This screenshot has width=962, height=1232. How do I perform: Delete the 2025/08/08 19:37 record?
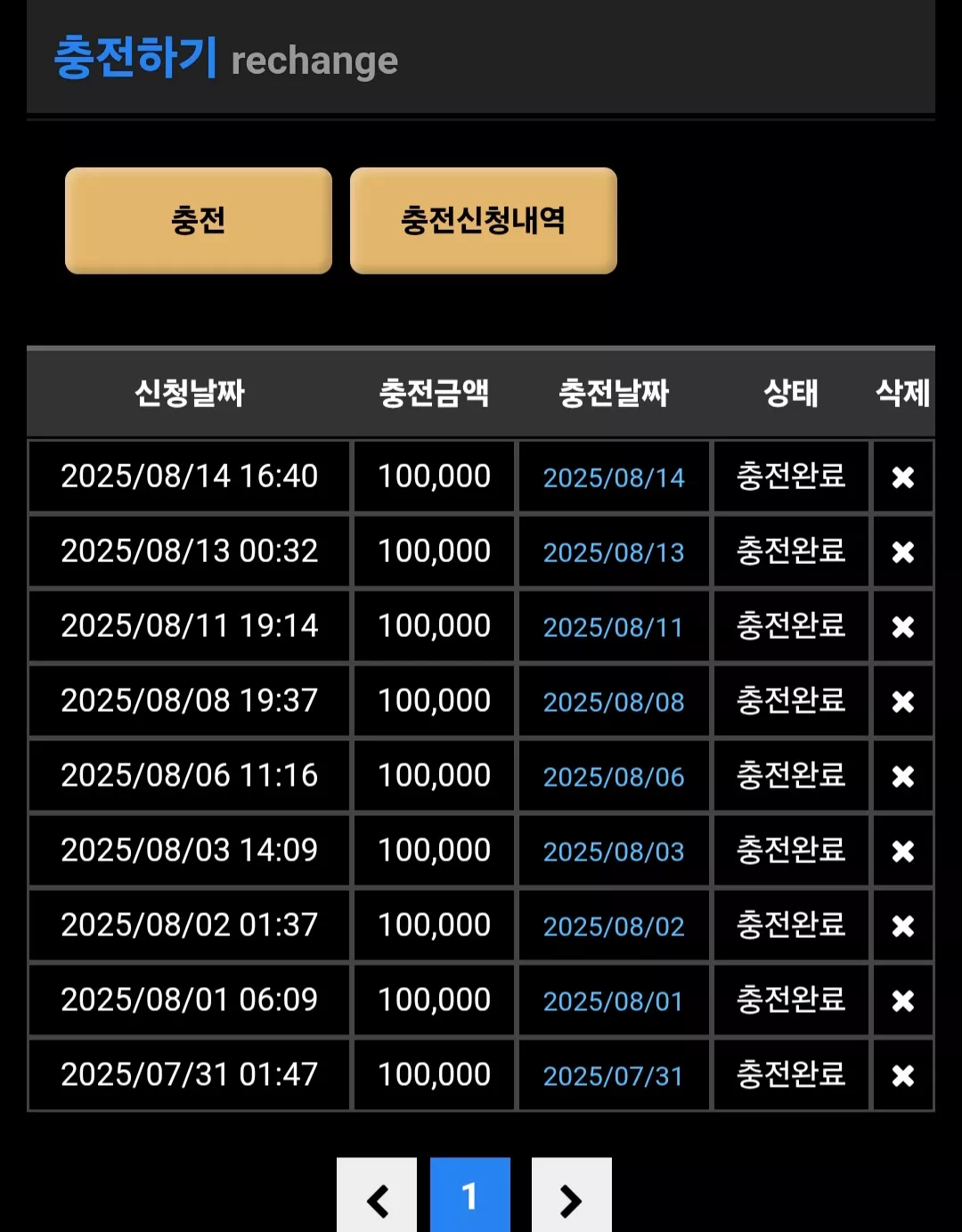point(903,702)
